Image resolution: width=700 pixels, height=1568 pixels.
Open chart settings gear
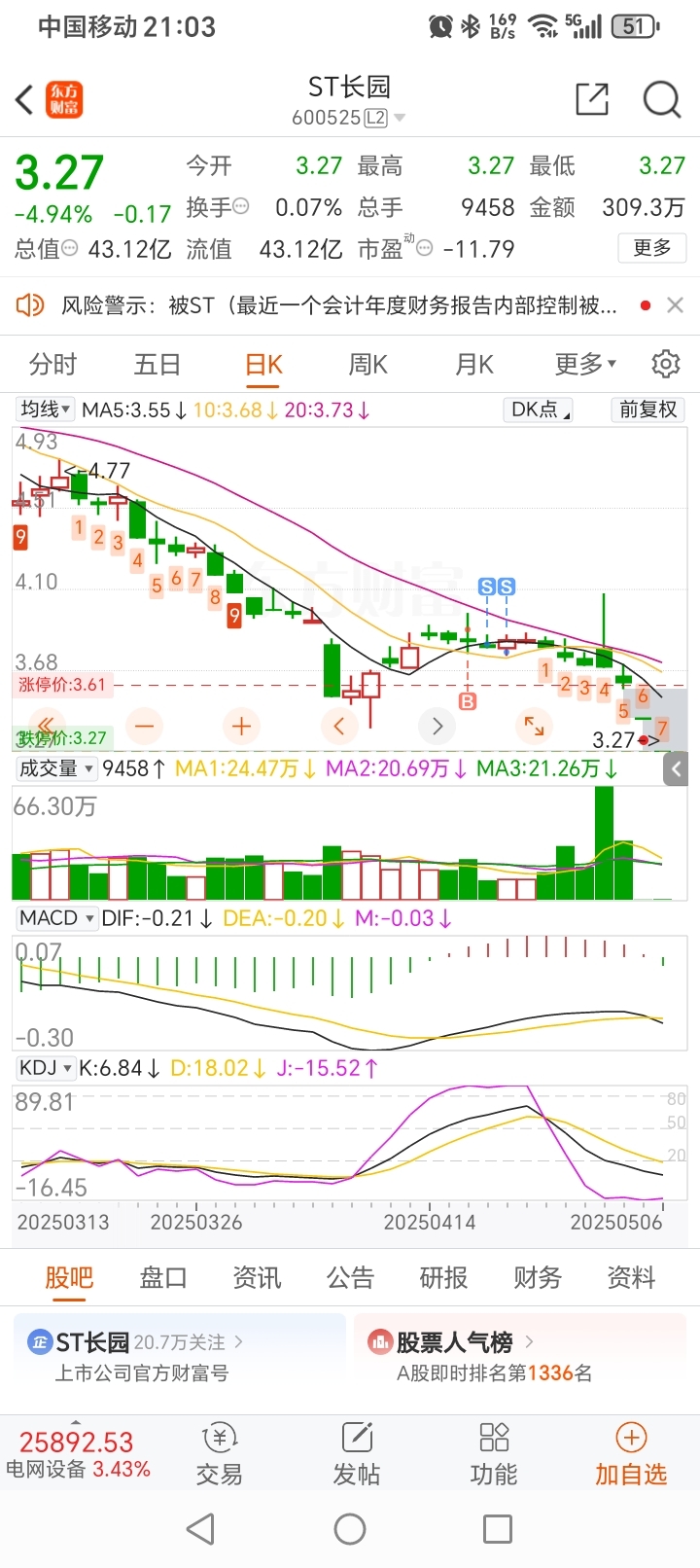point(666,365)
